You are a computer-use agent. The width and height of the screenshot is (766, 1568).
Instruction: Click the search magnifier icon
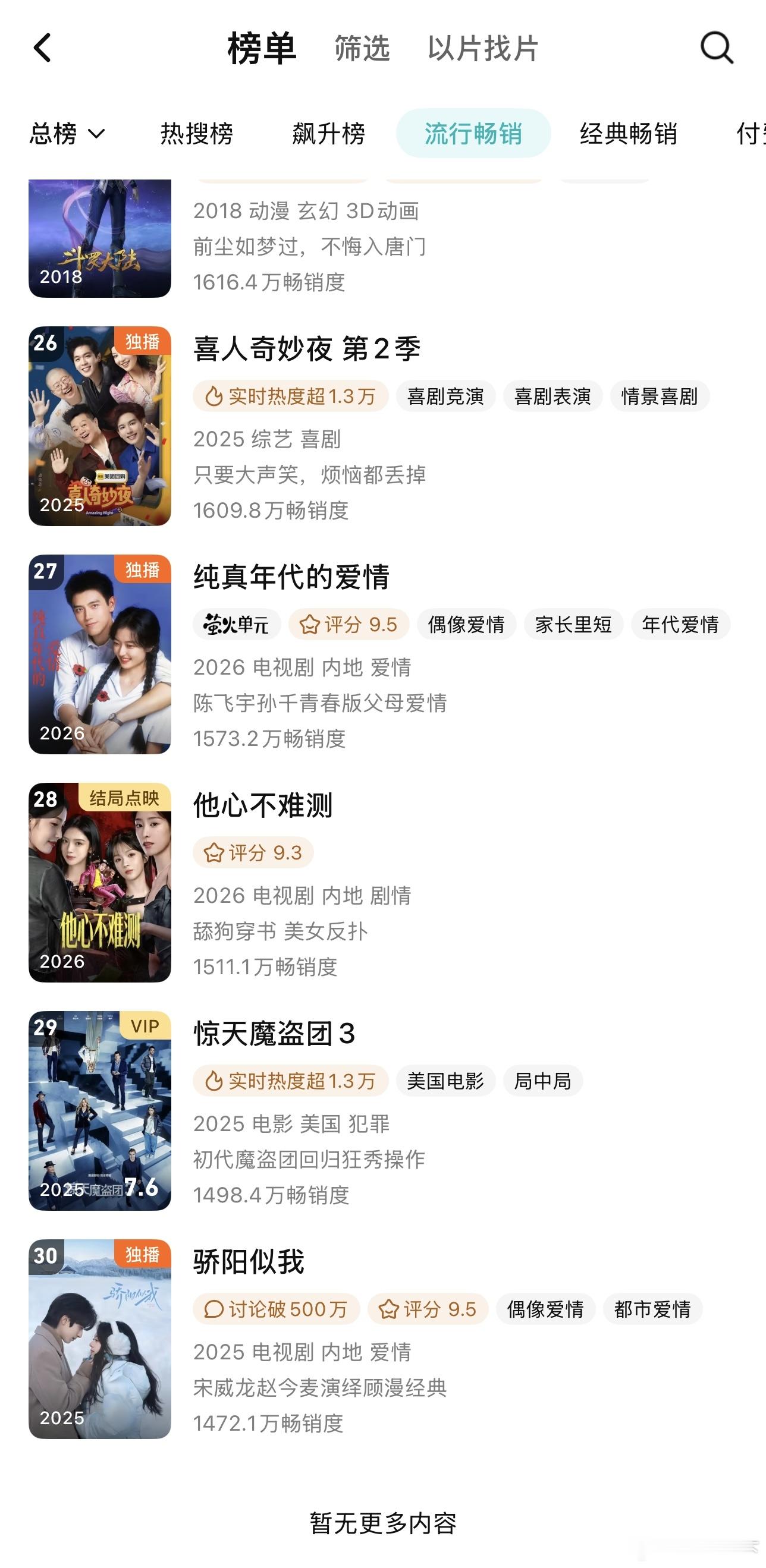pos(716,48)
